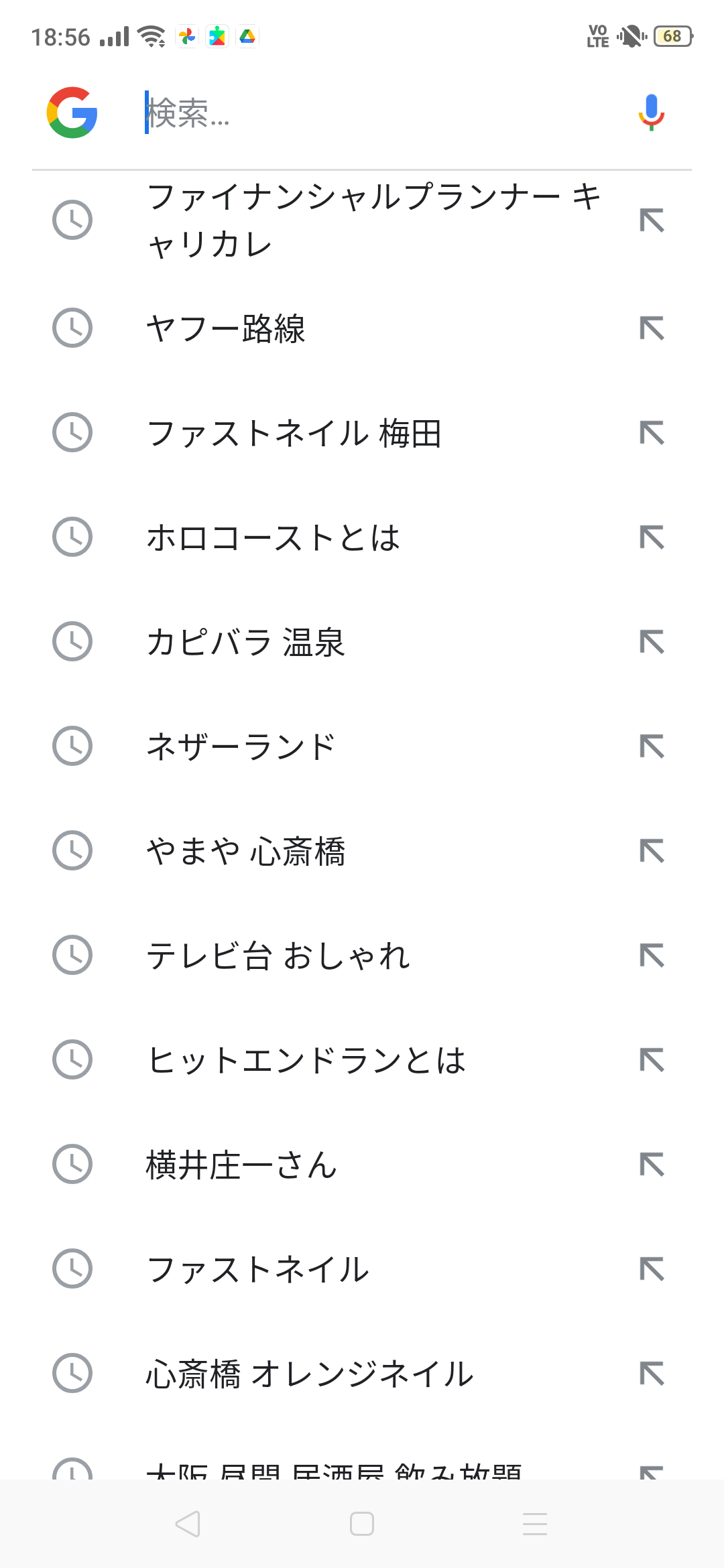724x1568 pixels.
Task: Tap the insert arrow for 心斎橋 オレンジネイル
Action: point(651,1374)
